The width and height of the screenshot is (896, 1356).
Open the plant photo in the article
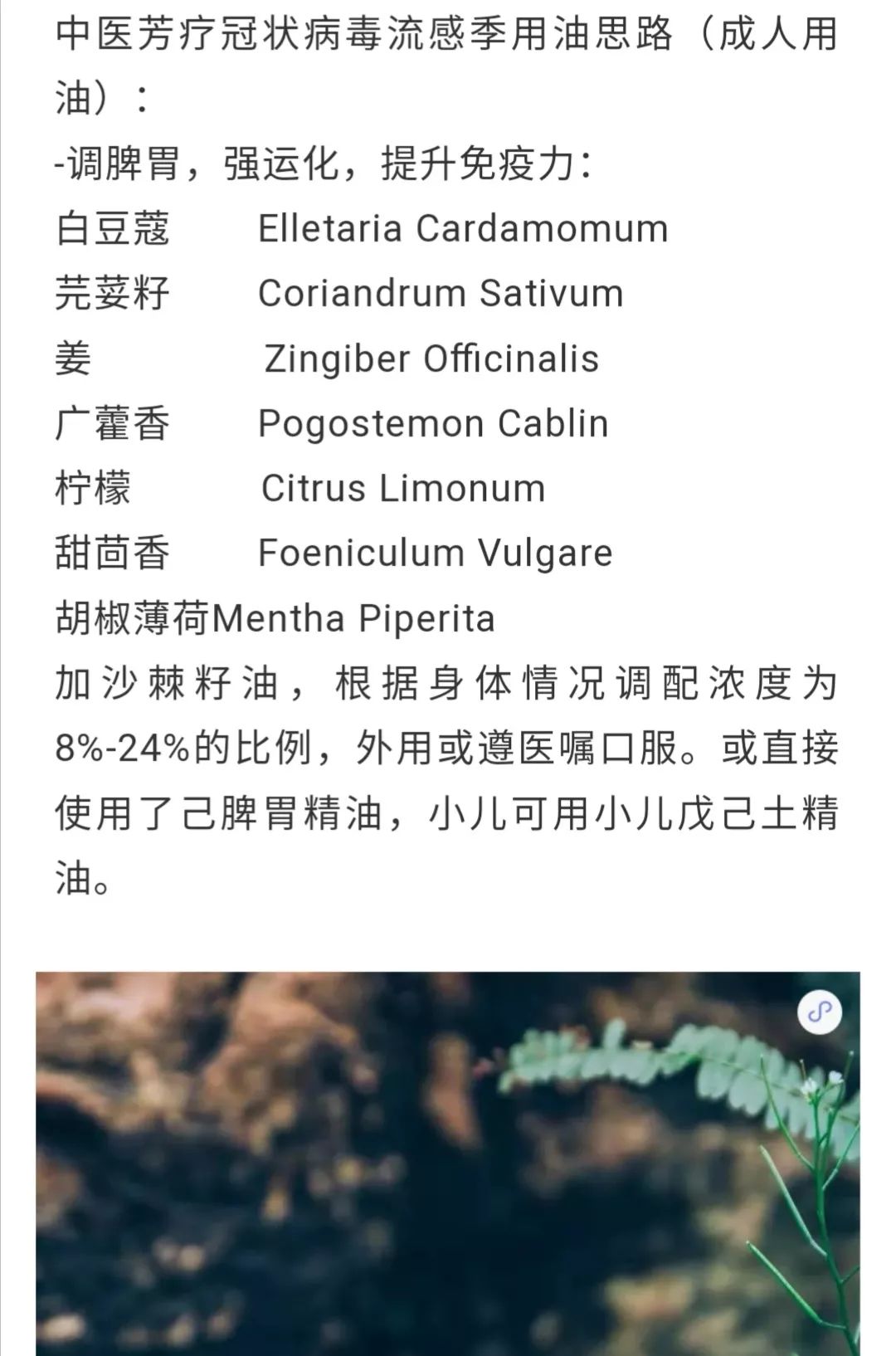coord(448,1178)
